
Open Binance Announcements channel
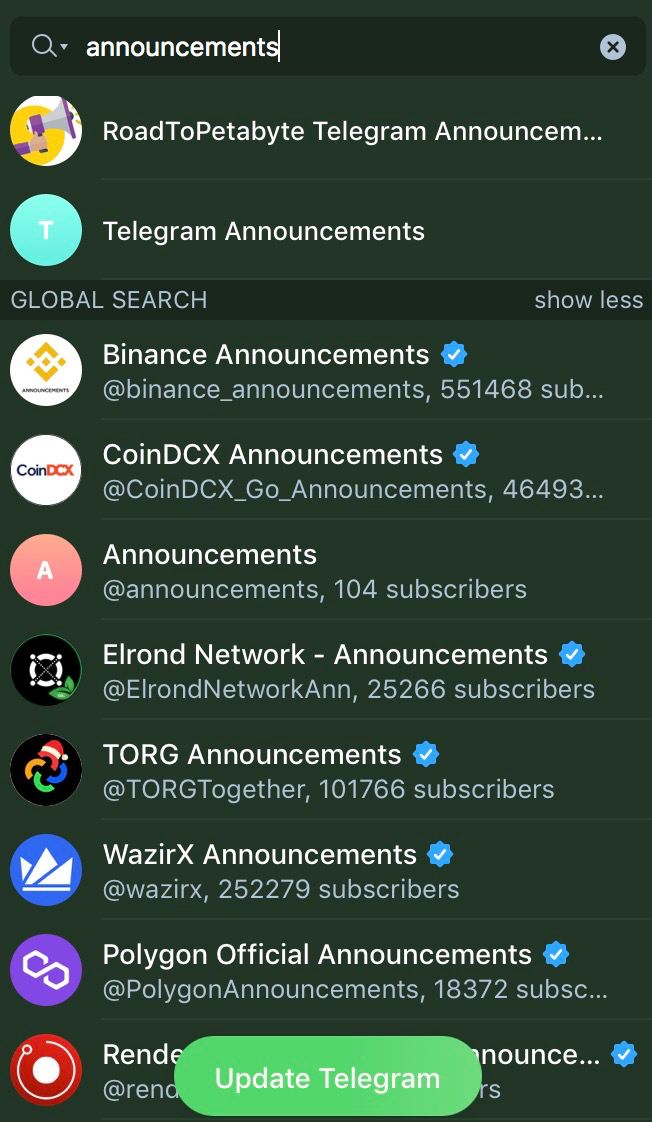click(326, 370)
